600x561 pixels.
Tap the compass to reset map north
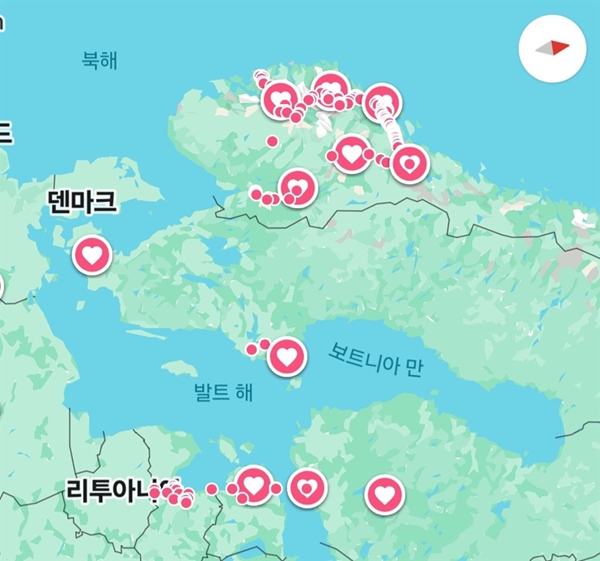552,49
